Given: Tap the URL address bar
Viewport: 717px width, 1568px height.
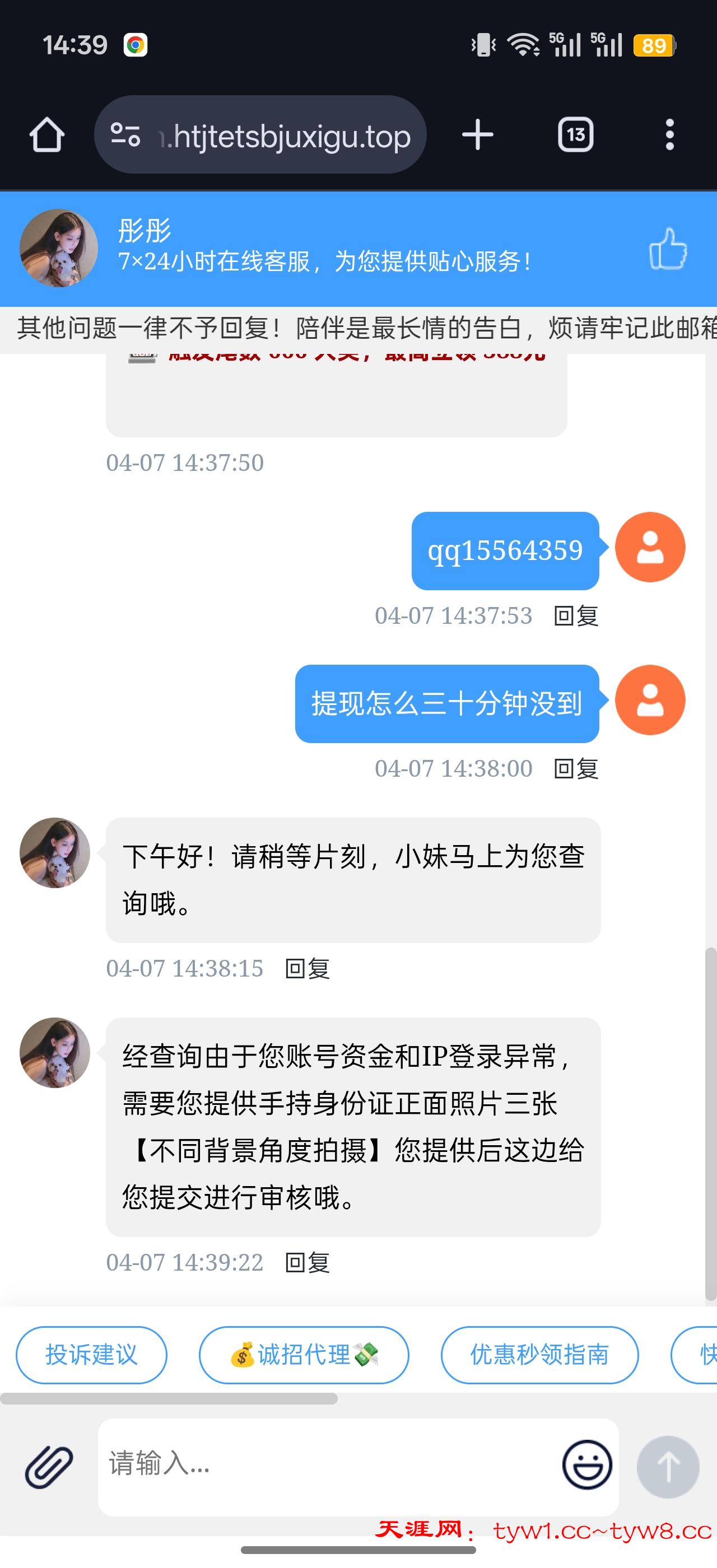Looking at the screenshot, I should coord(268,135).
